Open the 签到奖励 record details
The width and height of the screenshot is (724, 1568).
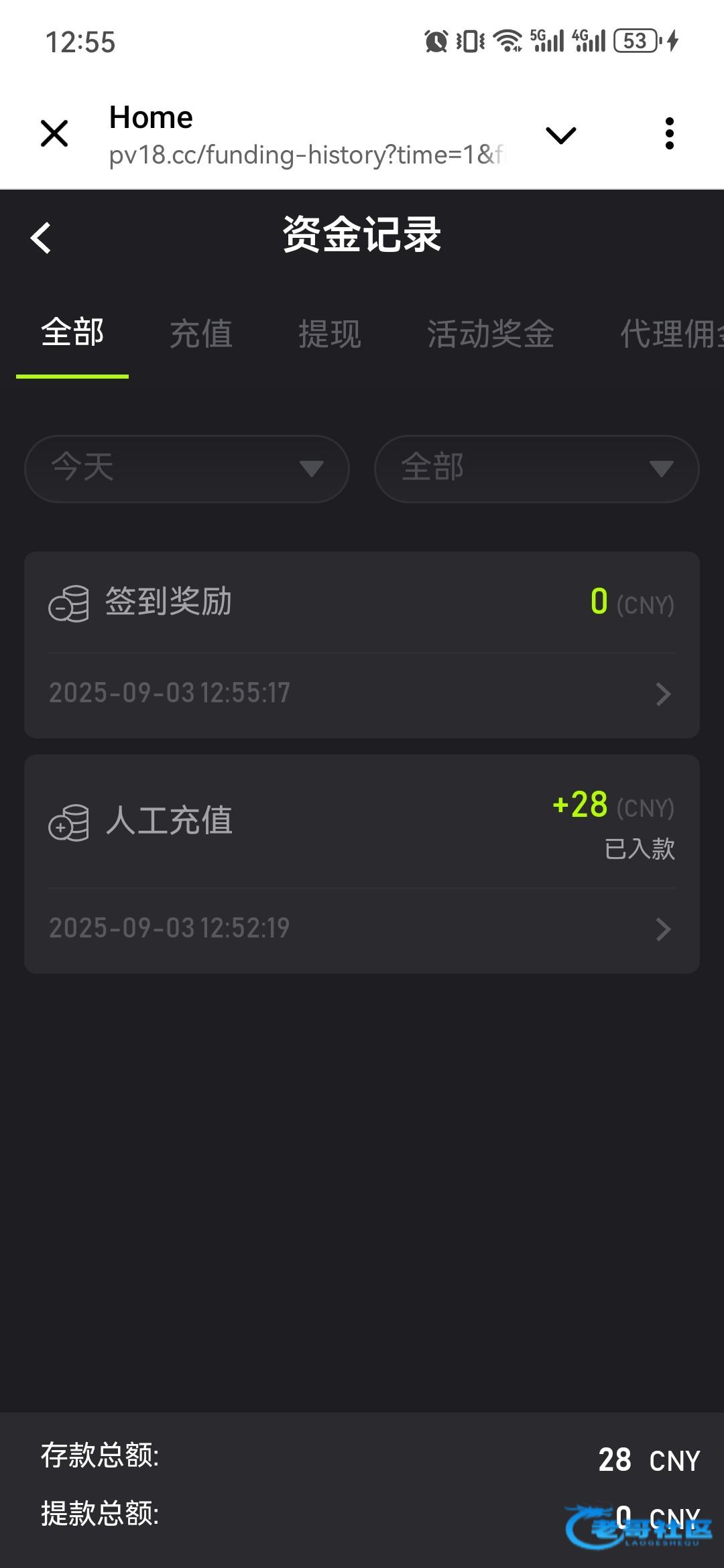pos(362,645)
